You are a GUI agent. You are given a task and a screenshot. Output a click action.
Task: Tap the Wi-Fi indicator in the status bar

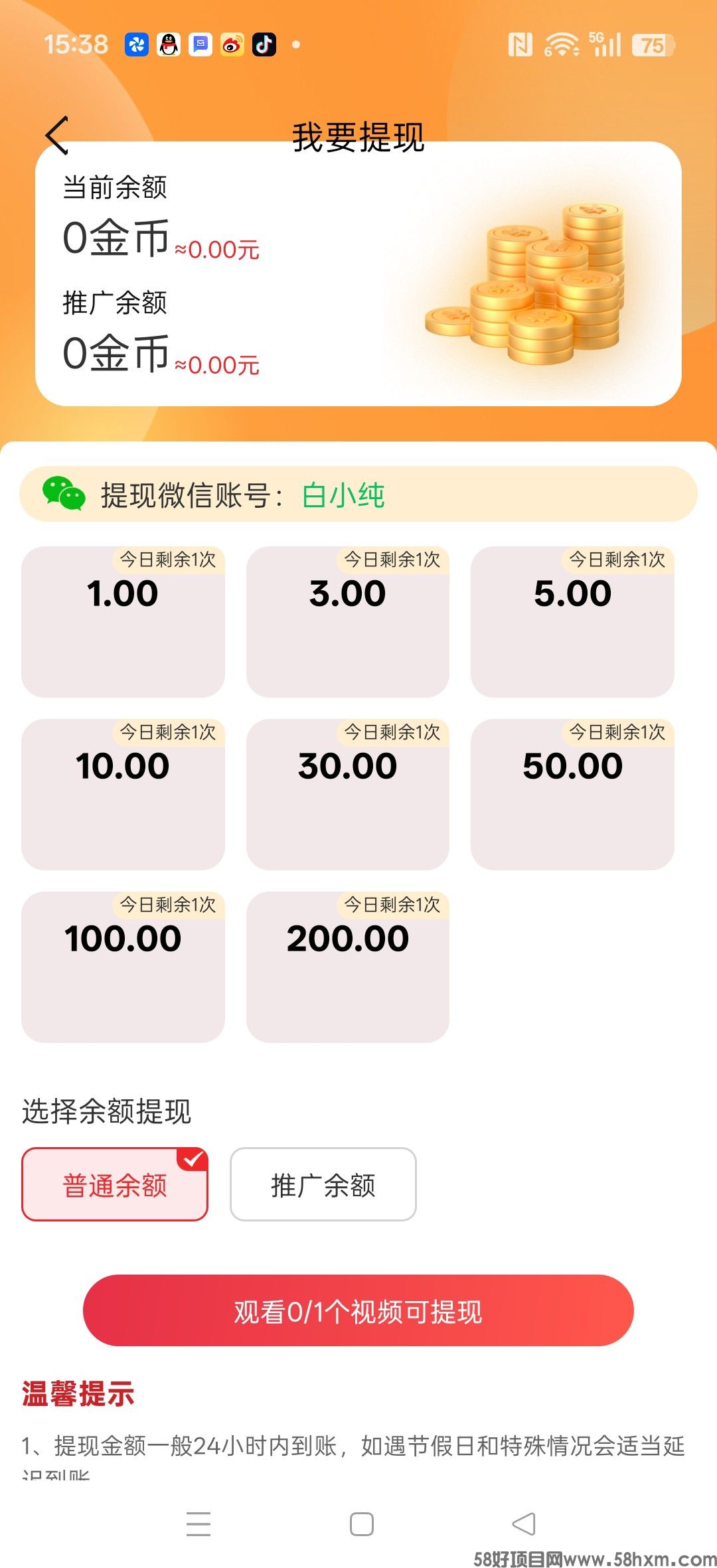(x=562, y=43)
